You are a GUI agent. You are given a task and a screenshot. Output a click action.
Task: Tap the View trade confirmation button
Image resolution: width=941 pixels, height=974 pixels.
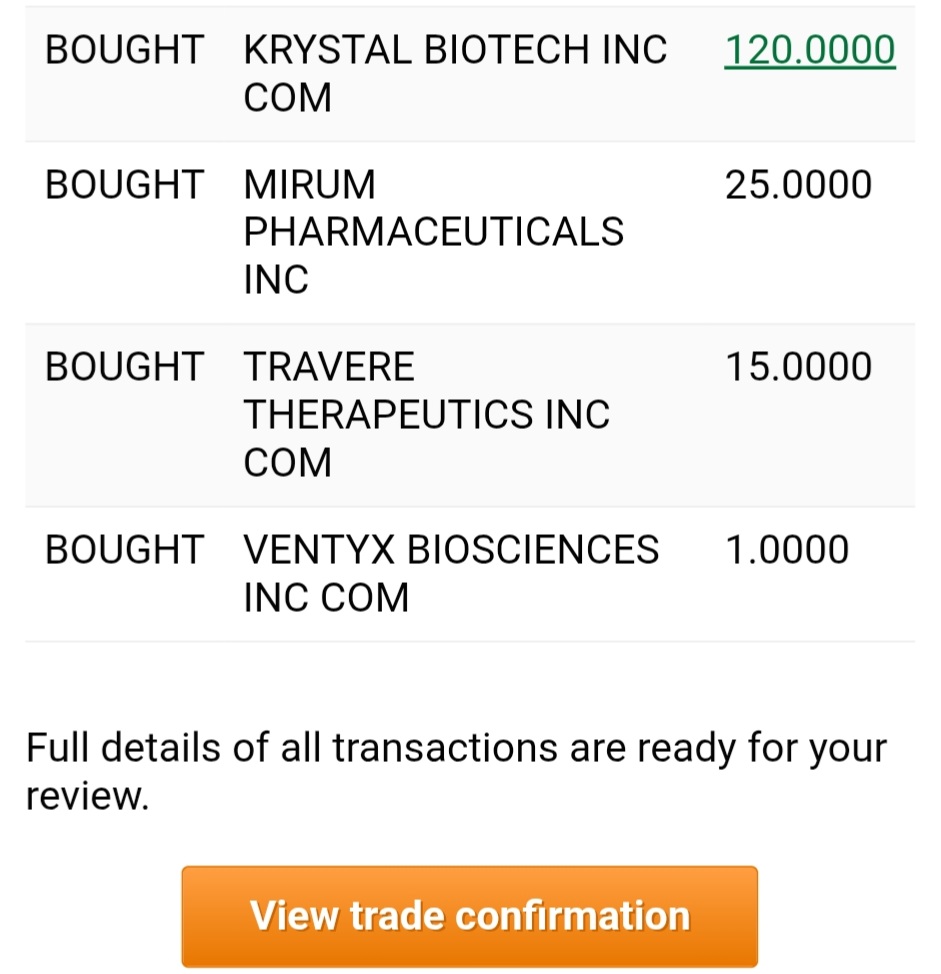tap(469, 916)
